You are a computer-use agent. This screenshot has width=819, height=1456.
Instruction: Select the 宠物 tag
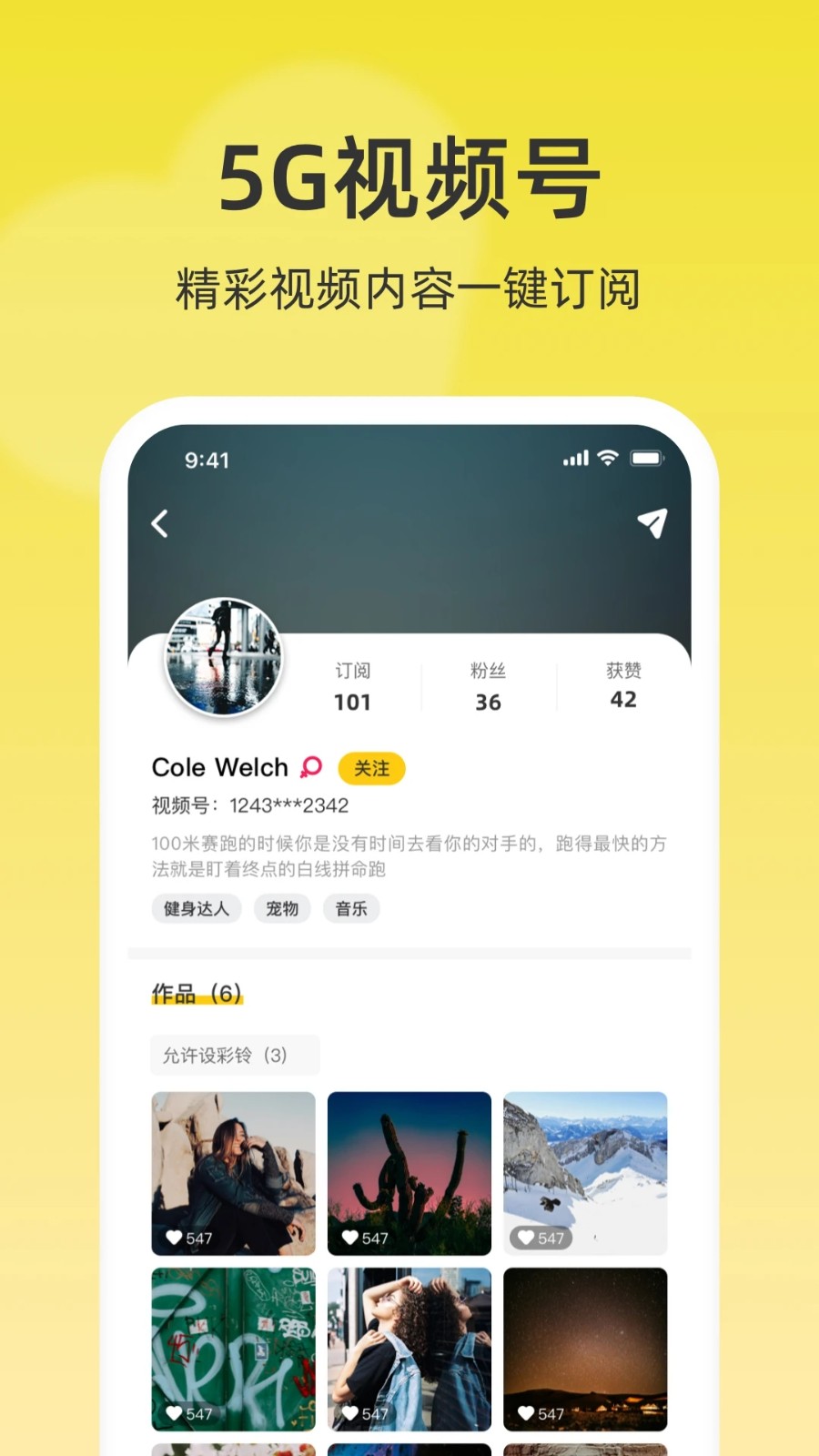pyautogui.click(x=282, y=908)
